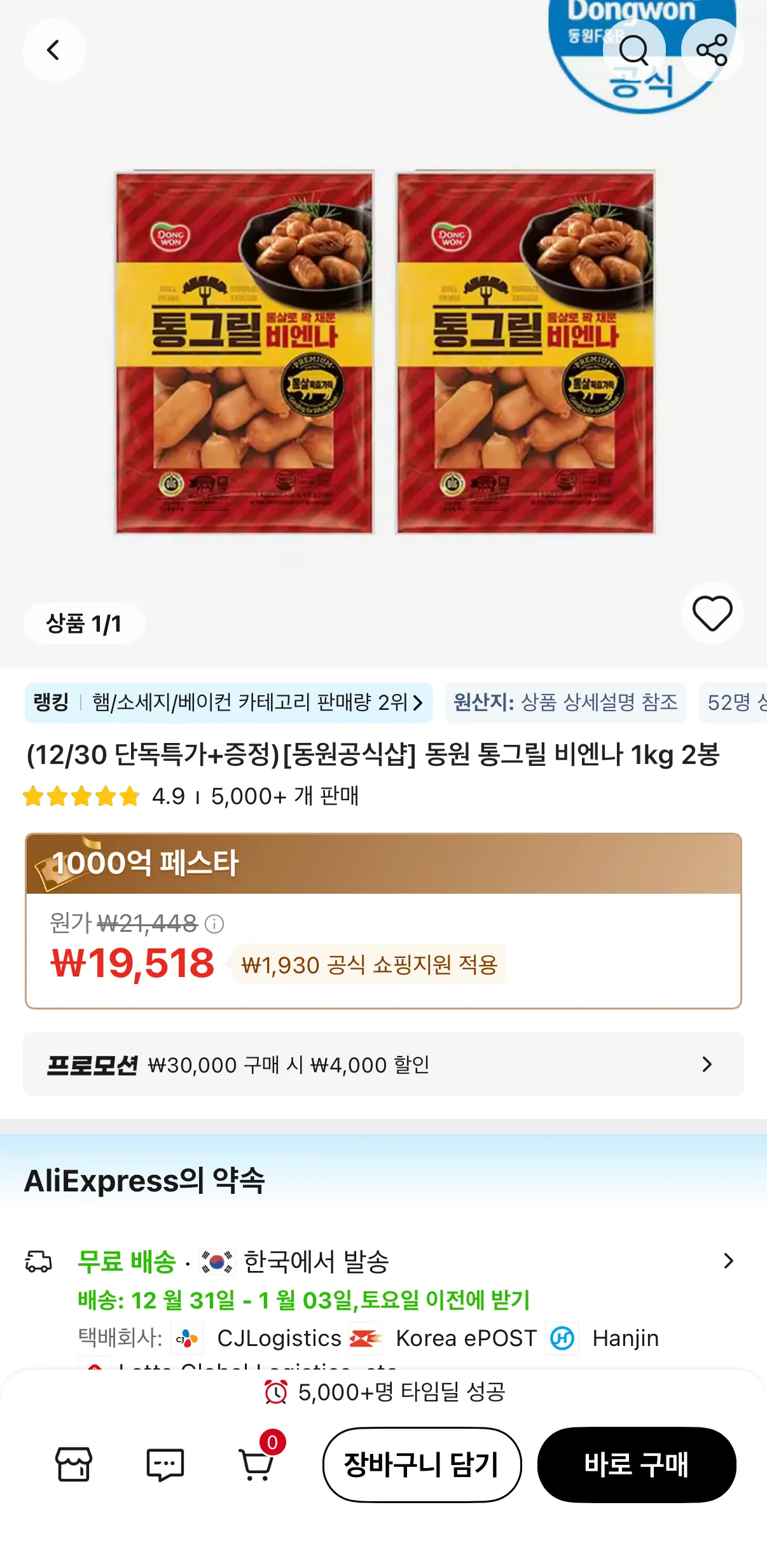
Task: Add product to wishlist with heart
Action: coord(712,613)
